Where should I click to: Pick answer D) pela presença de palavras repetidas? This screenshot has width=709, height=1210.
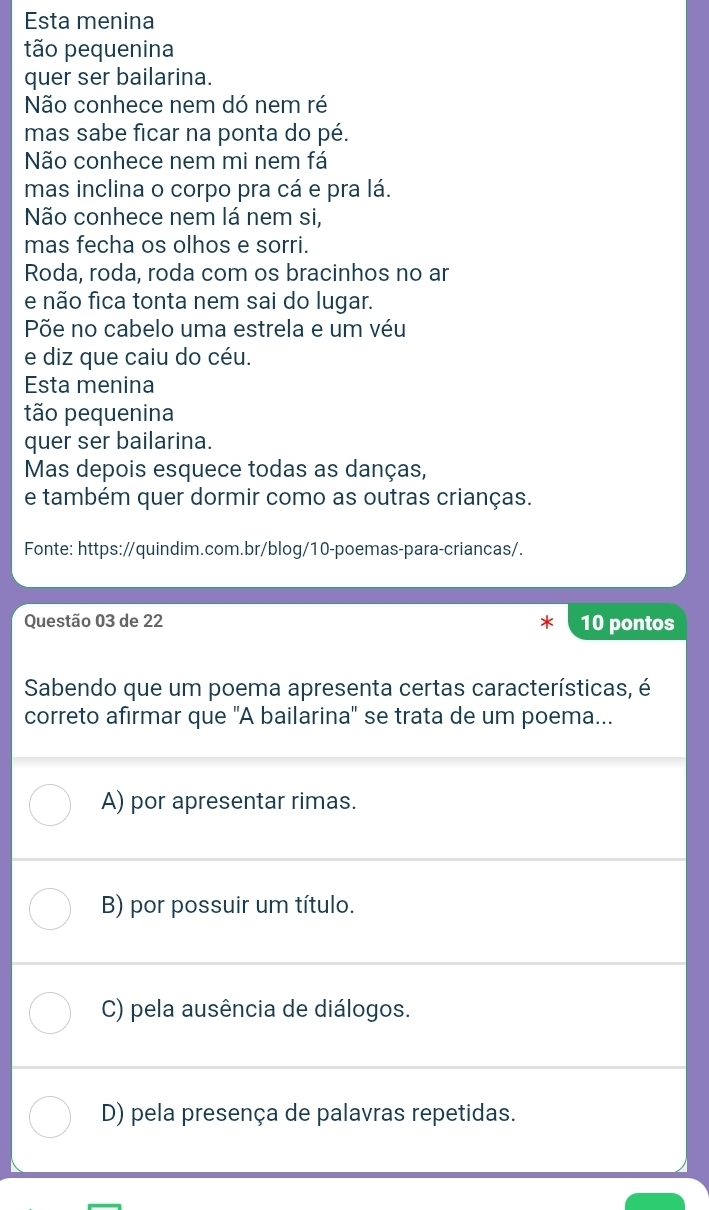point(50,1115)
